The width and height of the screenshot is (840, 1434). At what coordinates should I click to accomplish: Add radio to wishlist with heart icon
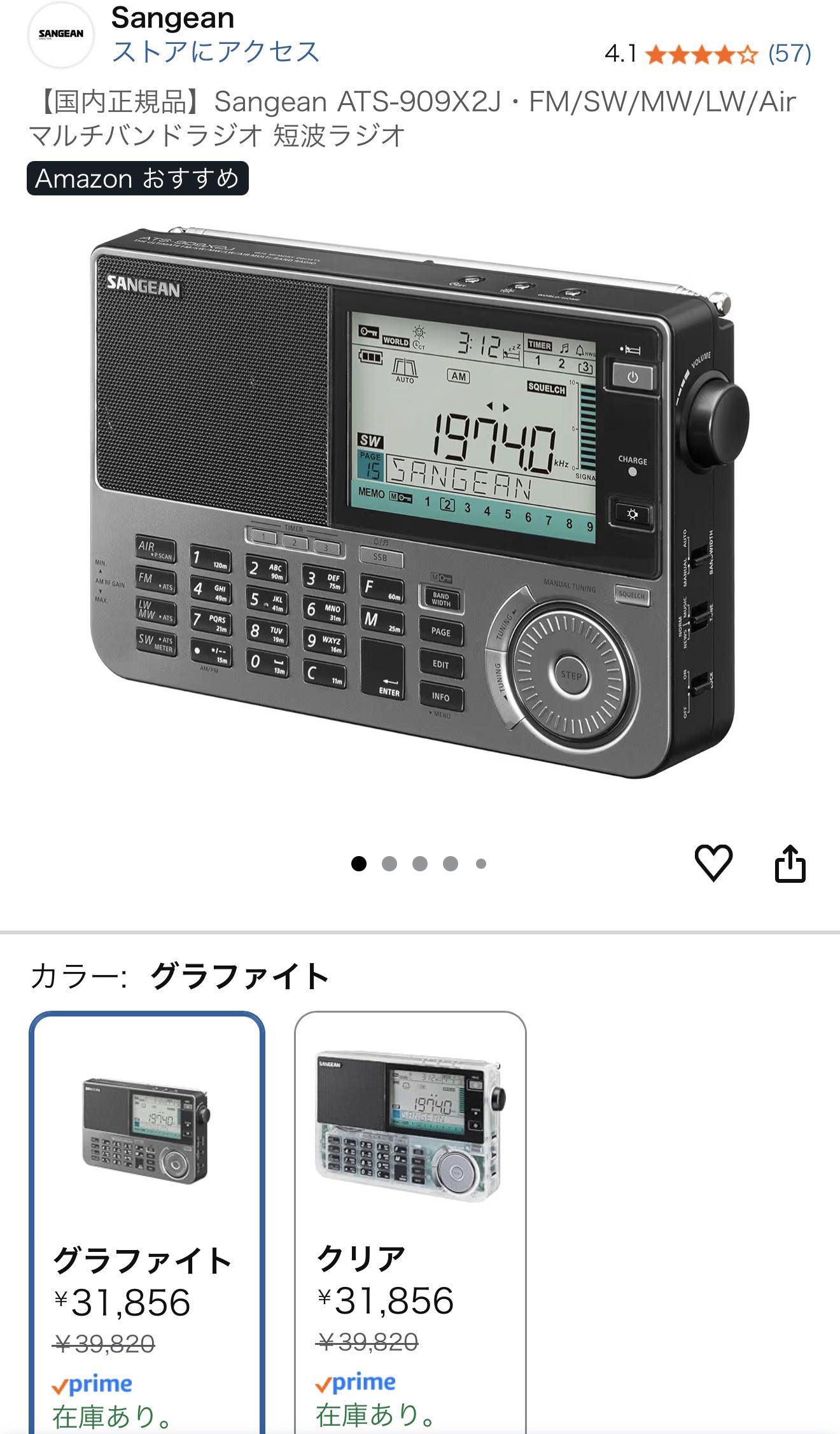pyautogui.click(x=713, y=863)
